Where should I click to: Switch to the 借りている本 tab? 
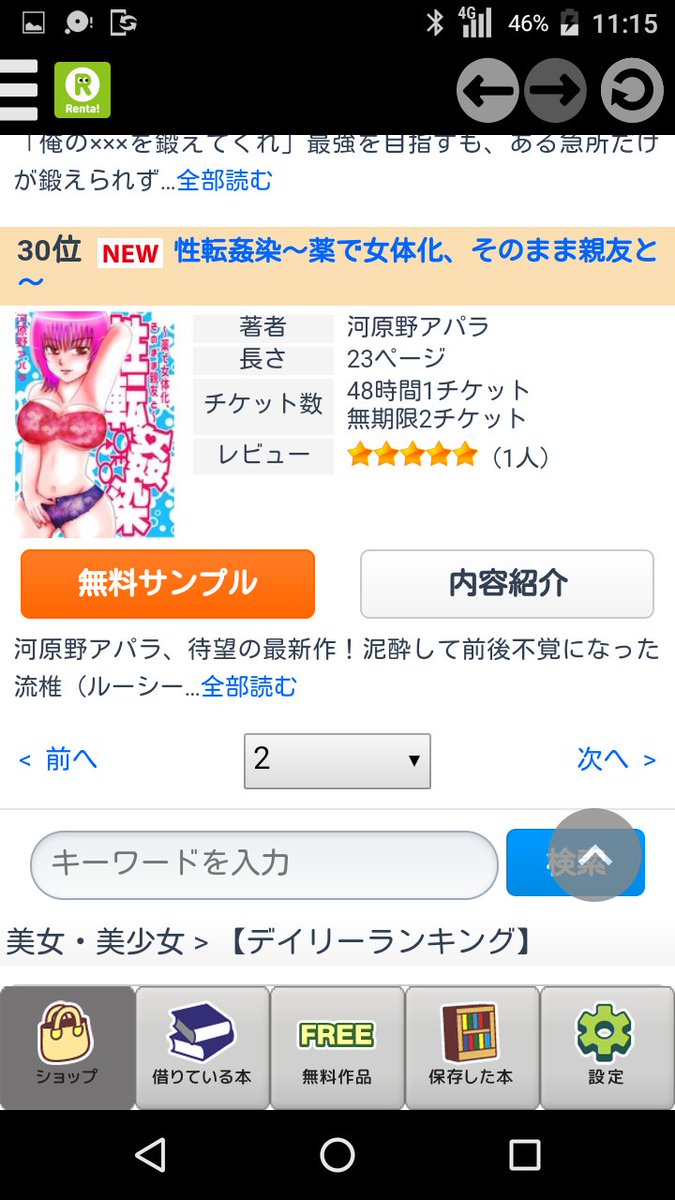point(202,1047)
